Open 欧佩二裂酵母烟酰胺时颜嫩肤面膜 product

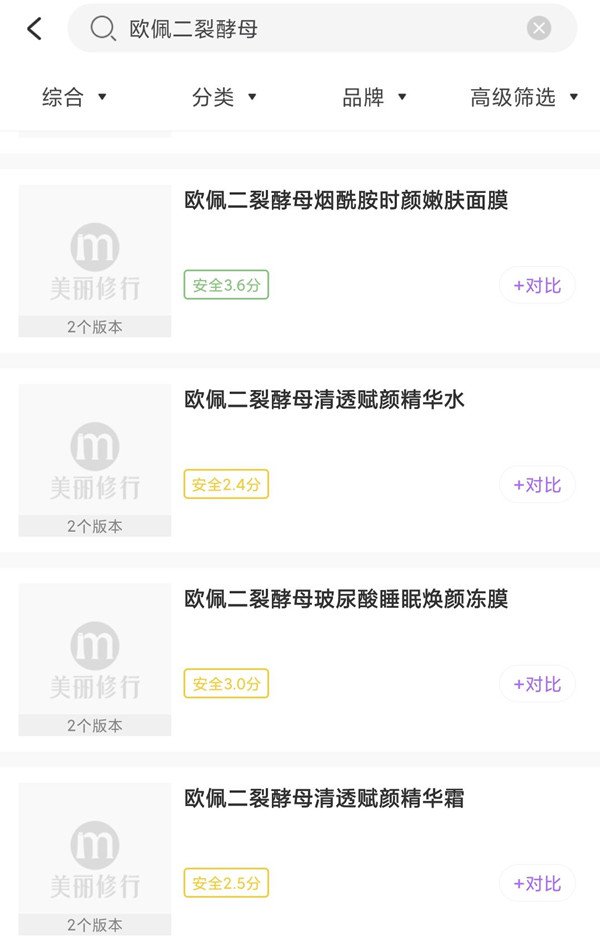coord(346,201)
